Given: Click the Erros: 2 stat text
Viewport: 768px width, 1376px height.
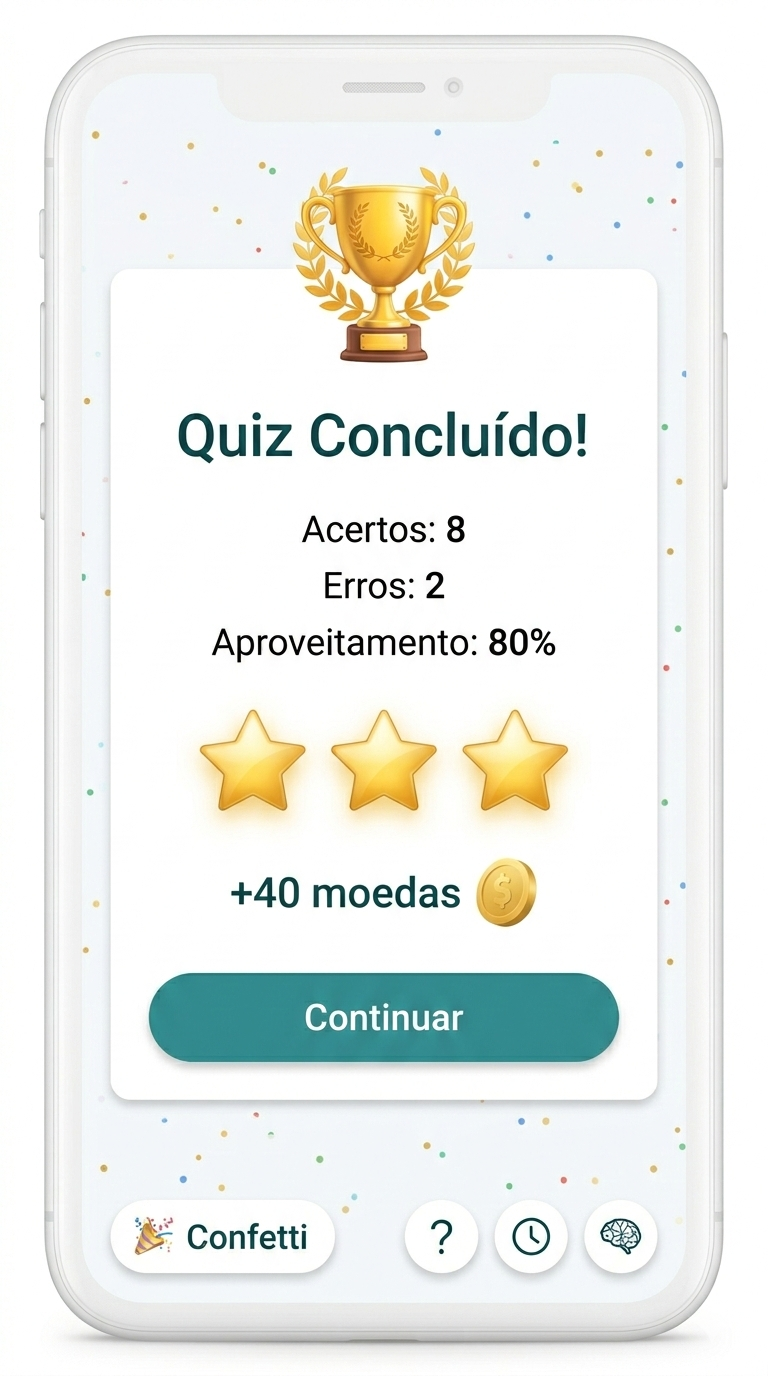Looking at the screenshot, I should [x=384, y=587].
